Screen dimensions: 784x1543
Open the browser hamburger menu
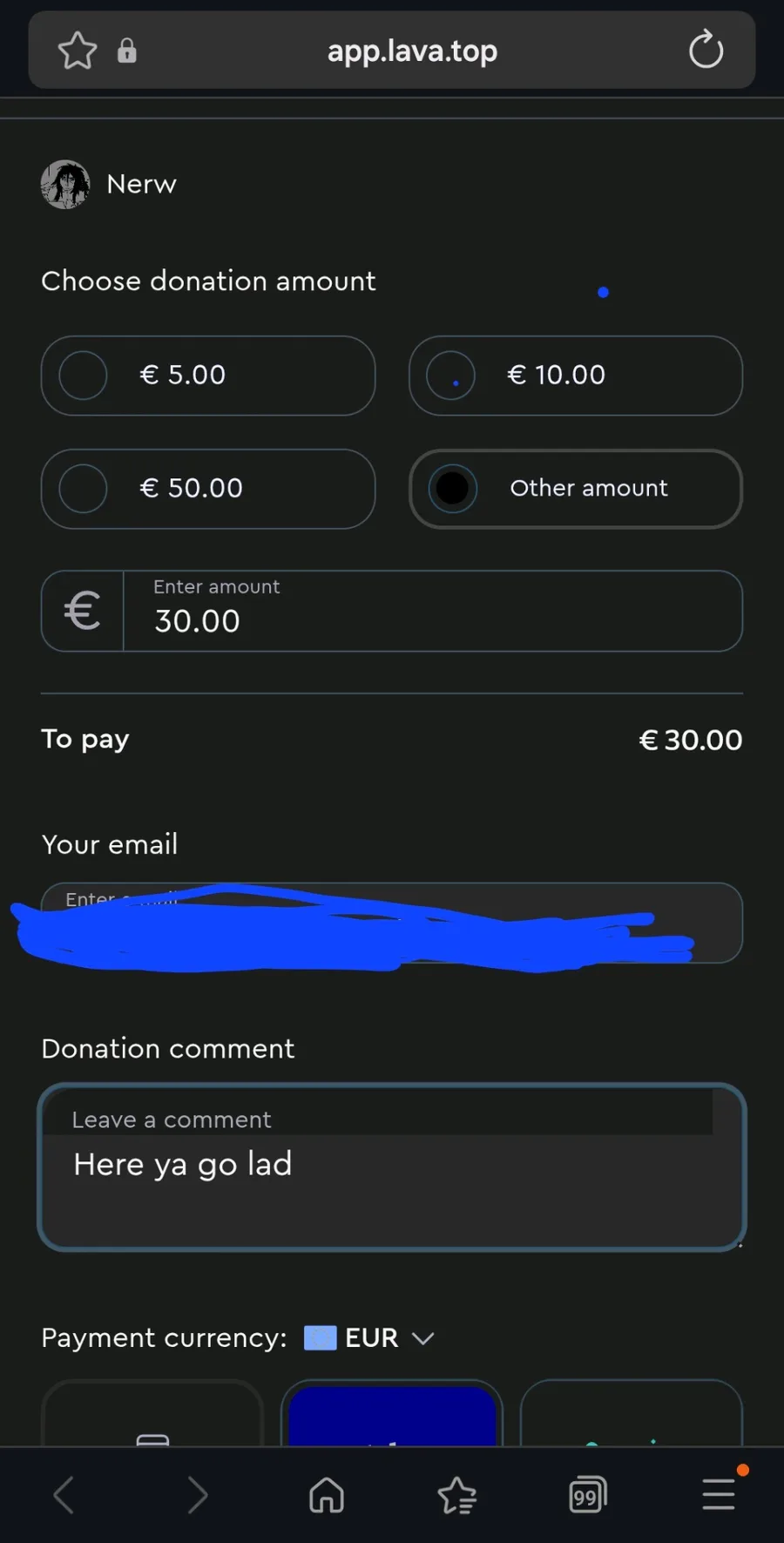coord(719,1494)
